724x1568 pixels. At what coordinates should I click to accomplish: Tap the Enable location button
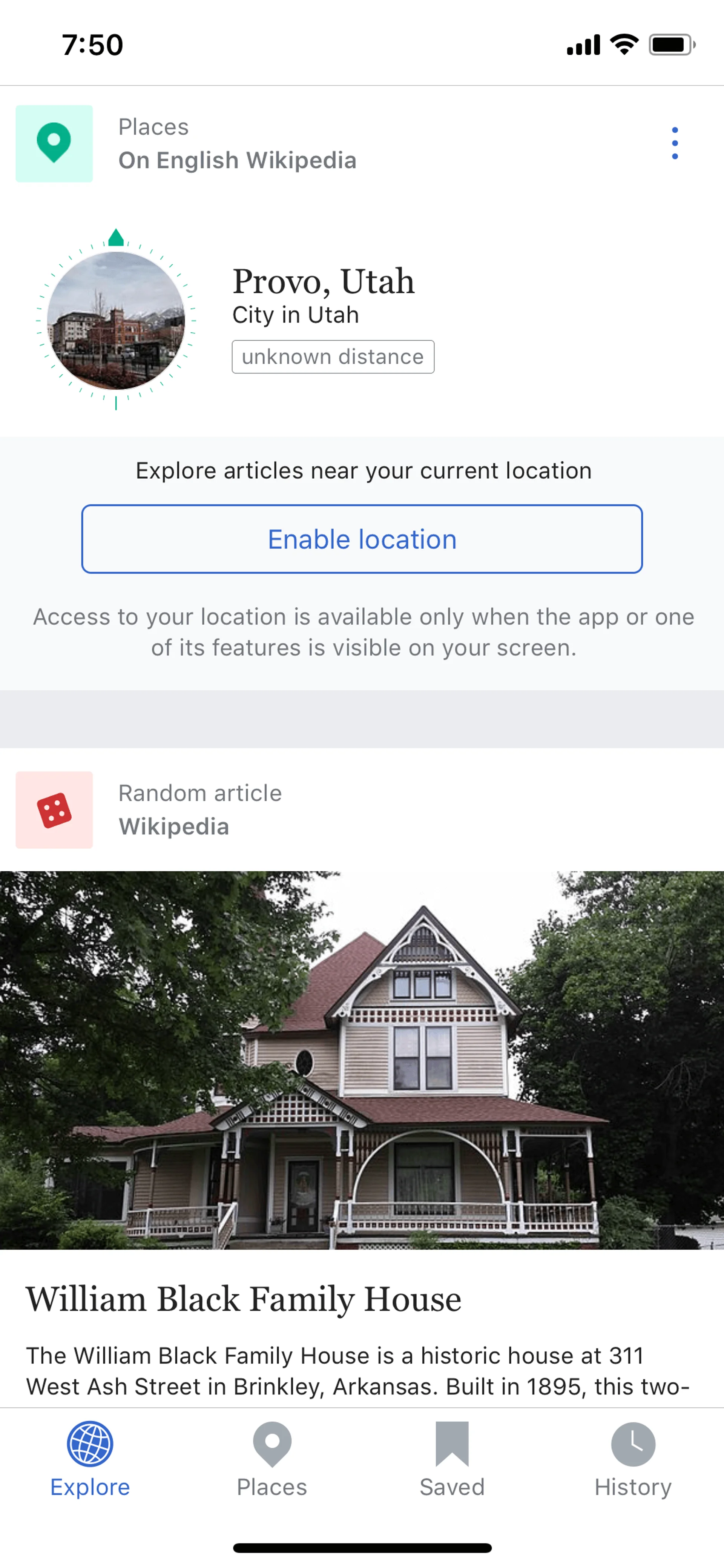[362, 539]
